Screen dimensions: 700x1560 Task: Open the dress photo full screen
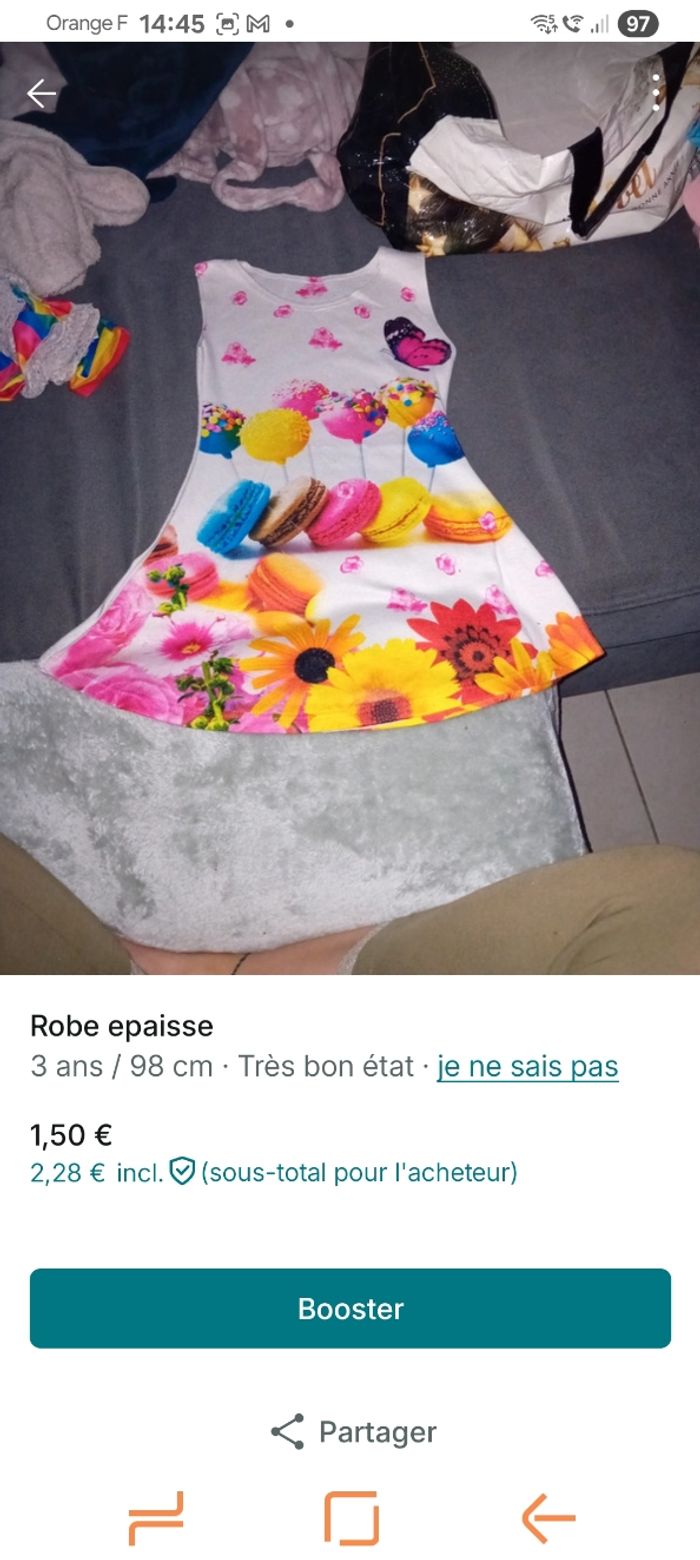(350, 500)
